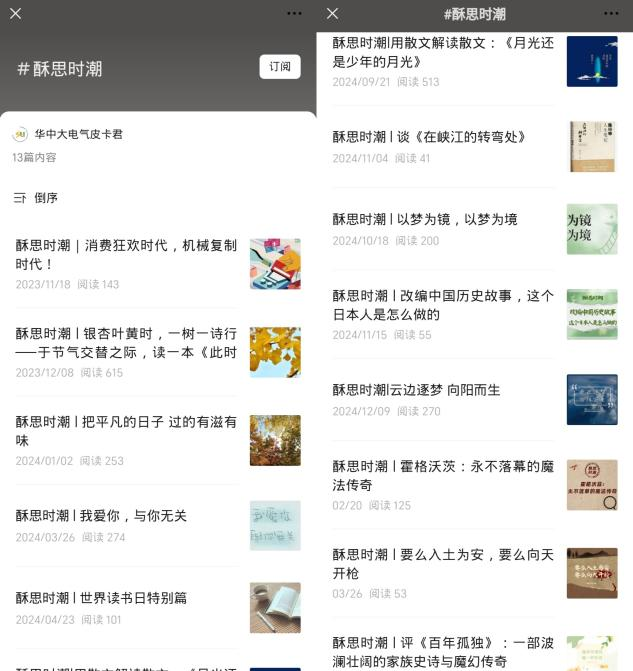Subscribe with the 订阅 button
This screenshot has height=671, width=633.
[280, 67]
